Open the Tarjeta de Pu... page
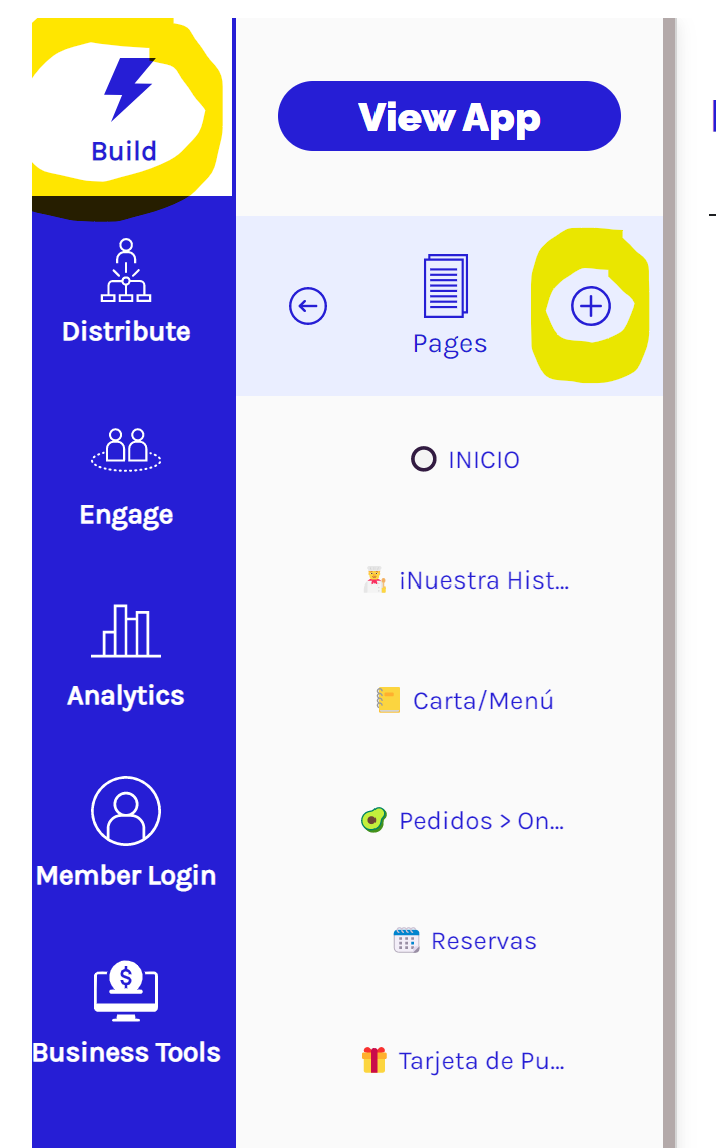Image resolution: width=716 pixels, height=1148 pixels. (x=464, y=1061)
